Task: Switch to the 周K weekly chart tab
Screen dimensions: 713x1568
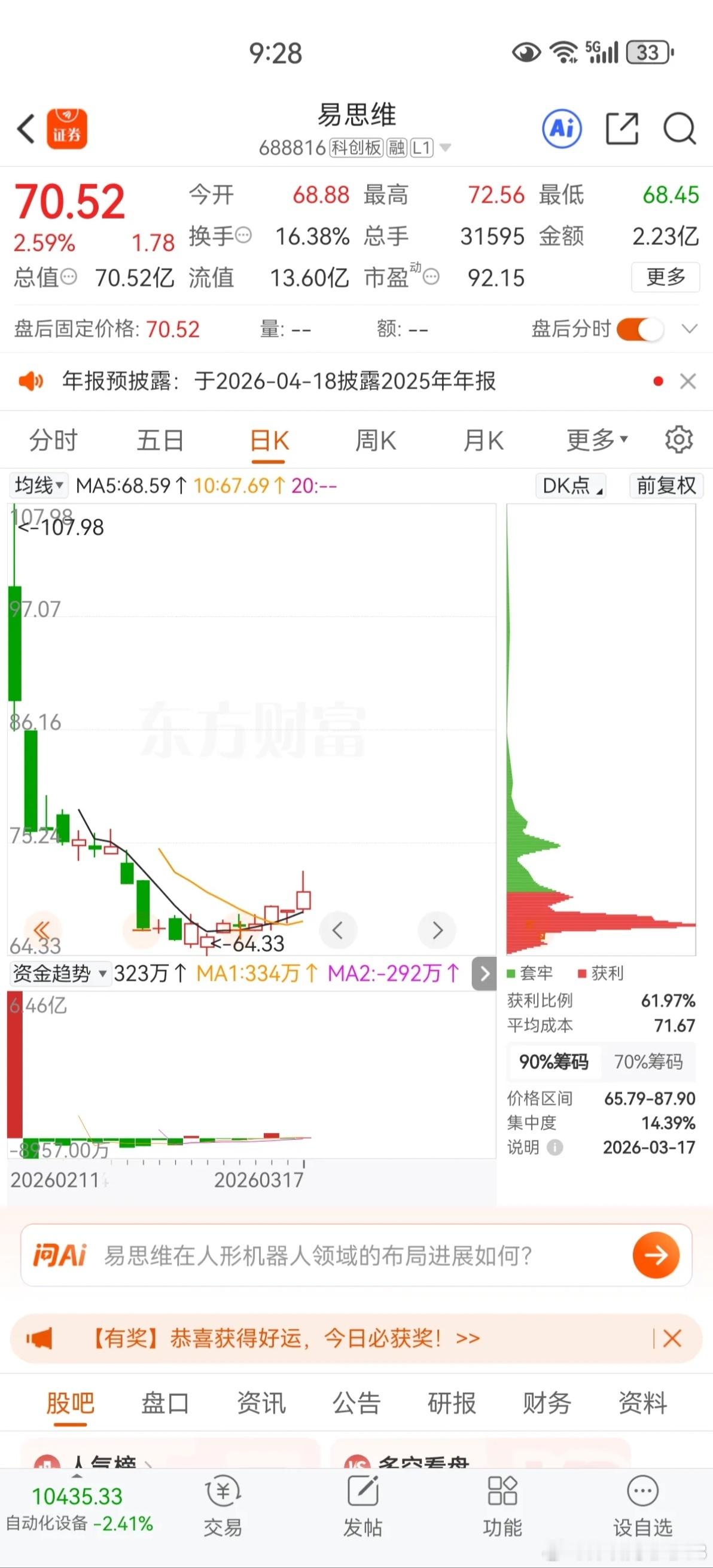Action: coord(374,440)
